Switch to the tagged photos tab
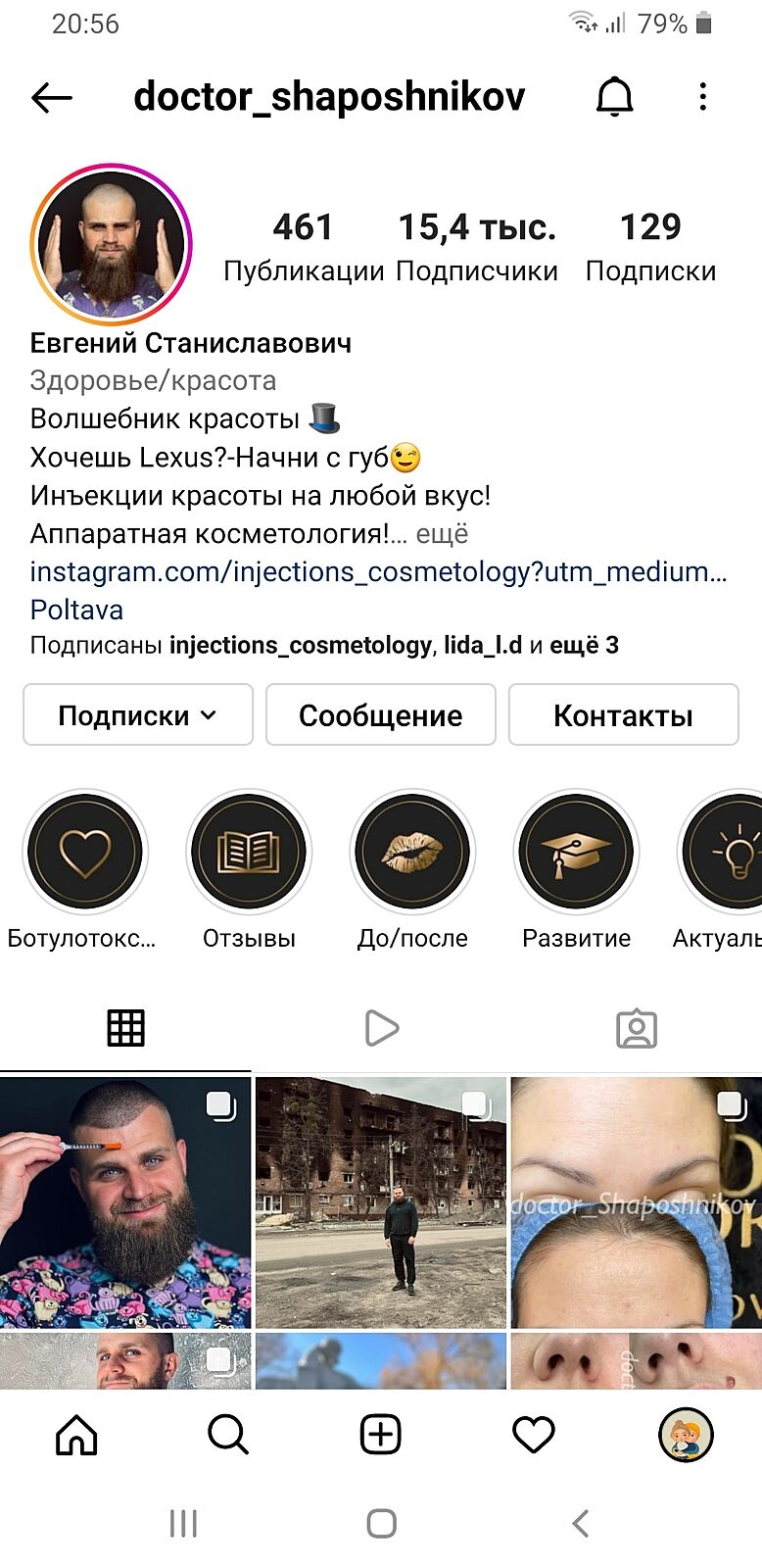762x1568 pixels. click(636, 1028)
